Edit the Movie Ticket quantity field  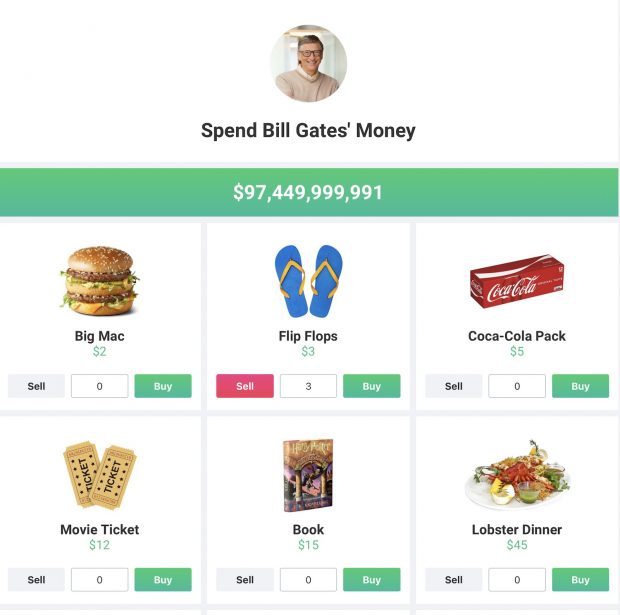[99, 579]
